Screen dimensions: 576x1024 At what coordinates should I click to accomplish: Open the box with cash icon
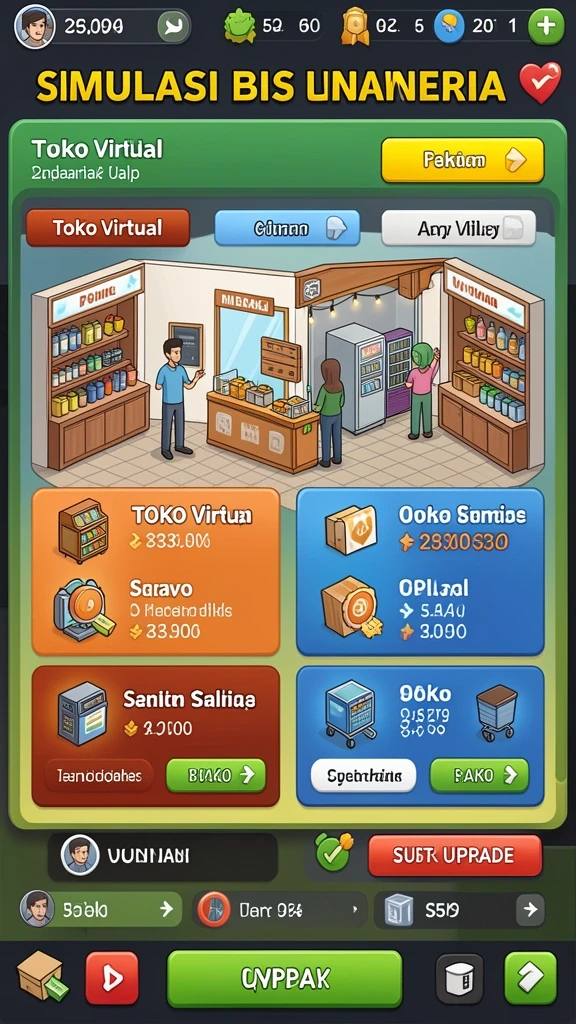[x=41, y=978]
